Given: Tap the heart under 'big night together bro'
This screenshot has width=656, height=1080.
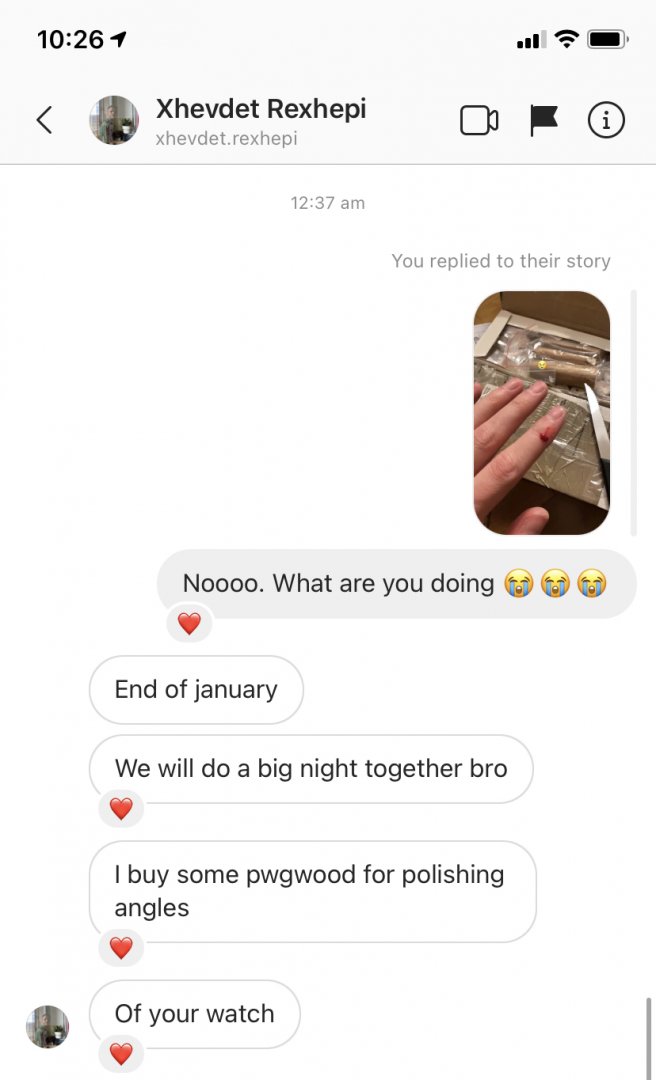Looking at the screenshot, I should pos(121,809).
